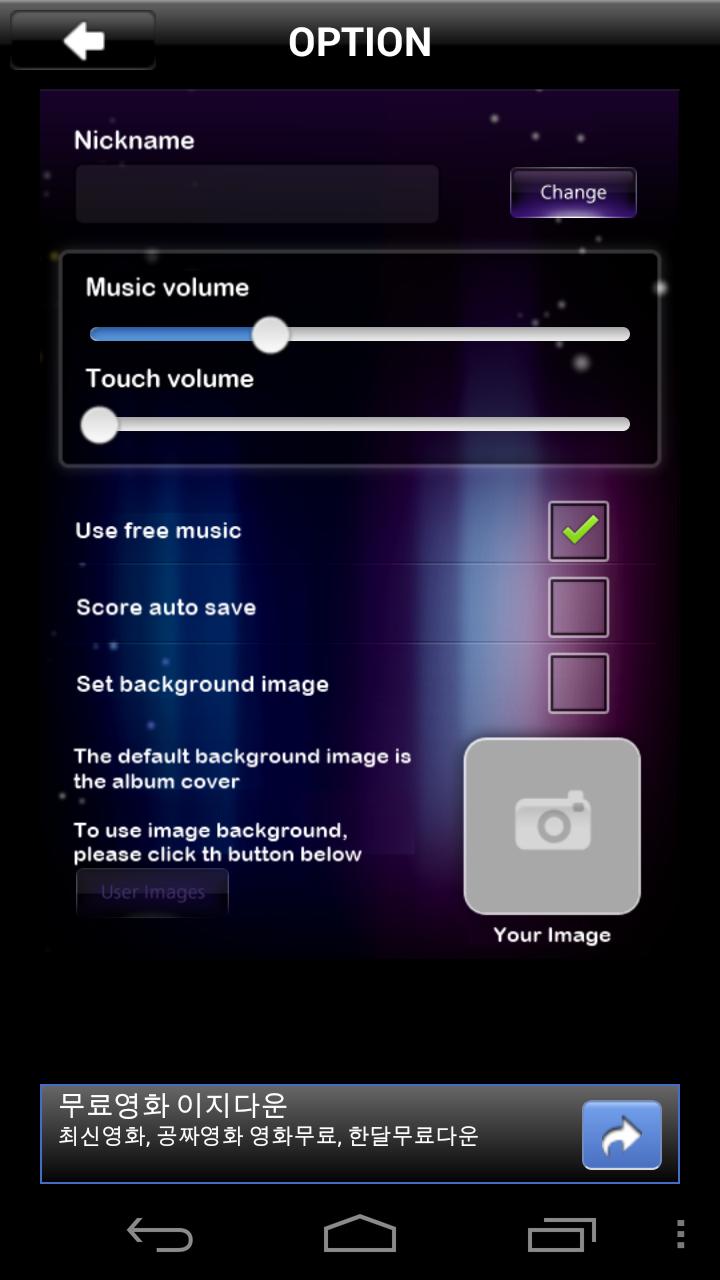Select the Your Image camera tile
Viewport: 720px width, 1280px height.
coord(552,826)
